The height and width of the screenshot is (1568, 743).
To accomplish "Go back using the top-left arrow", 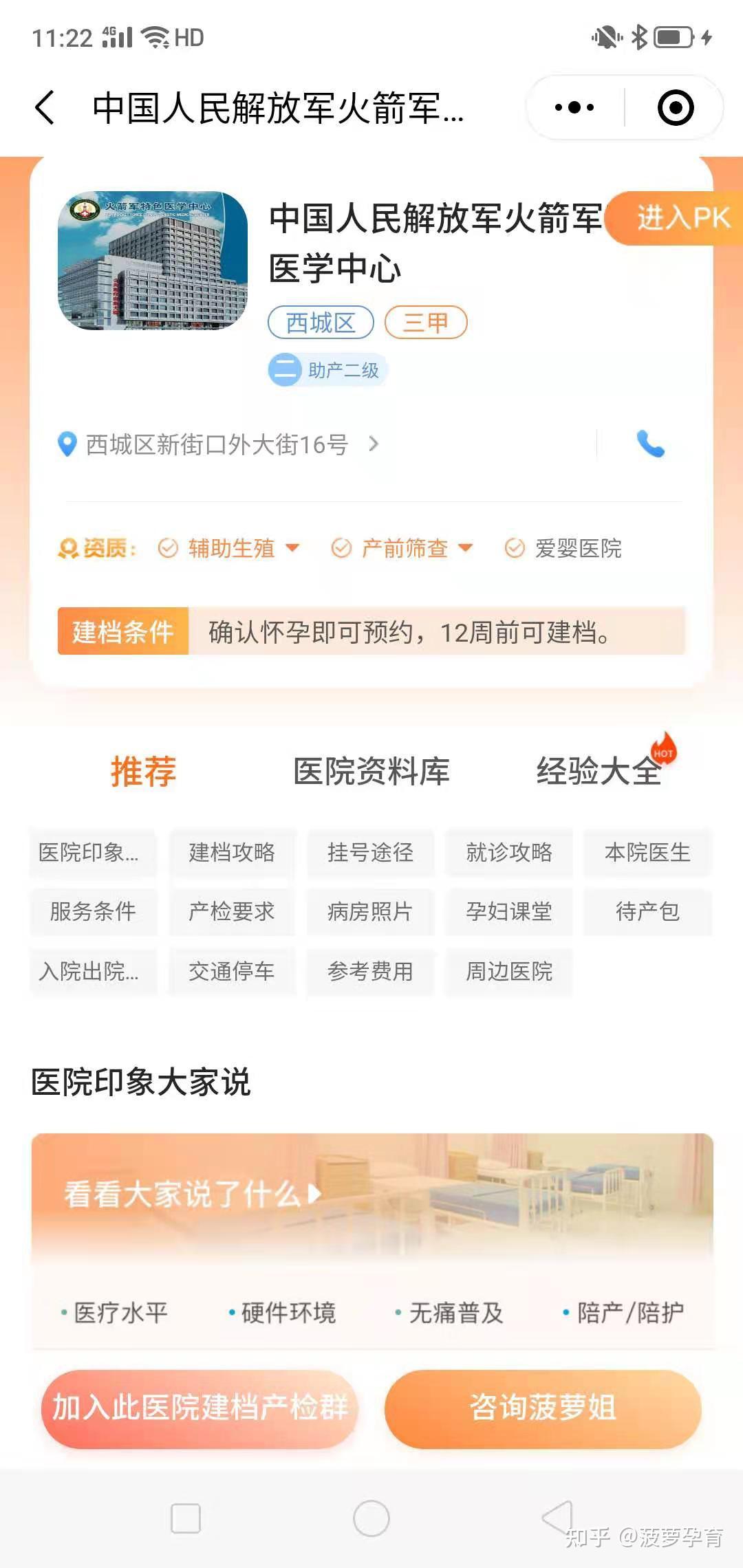I will pyautogui.click(x=45, y=108).
